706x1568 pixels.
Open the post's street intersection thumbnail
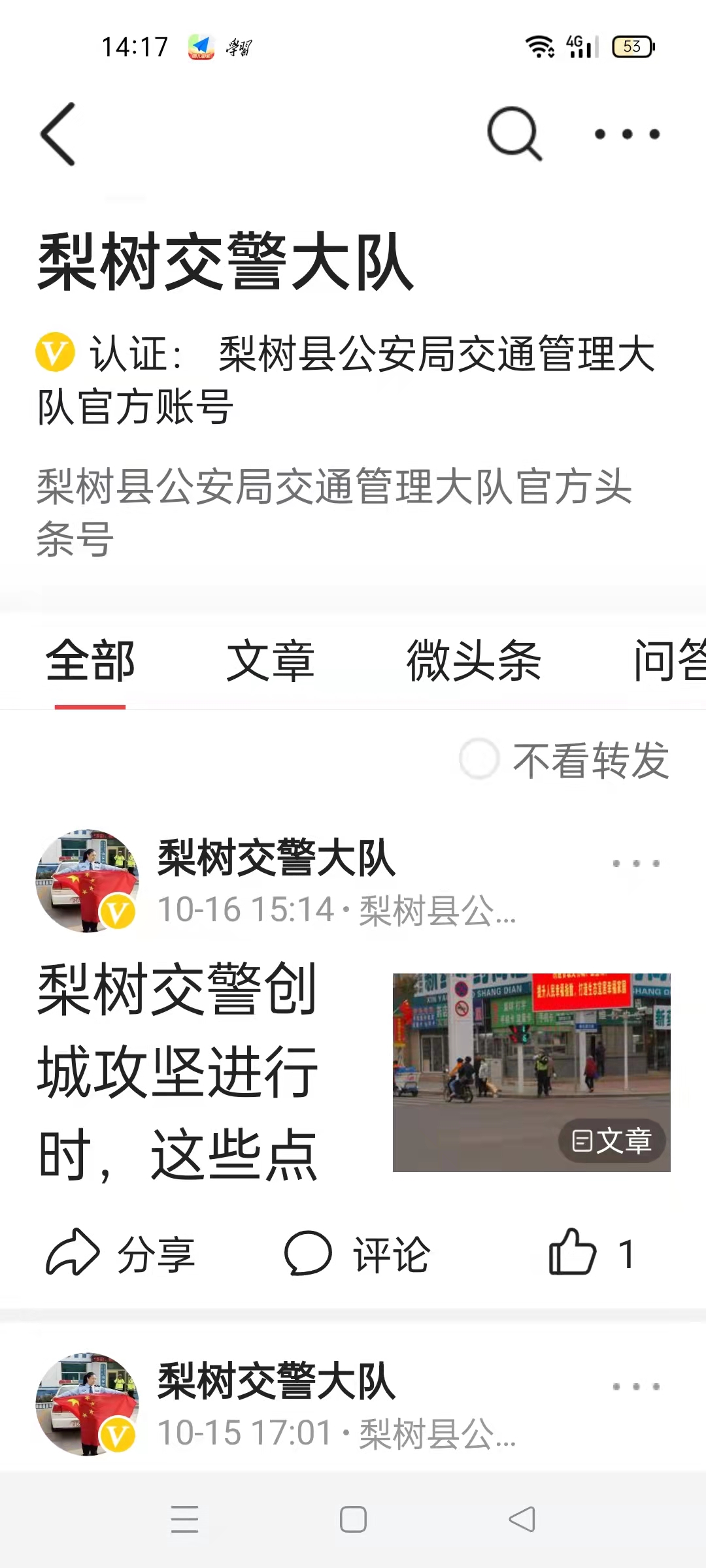point(531,1071)
